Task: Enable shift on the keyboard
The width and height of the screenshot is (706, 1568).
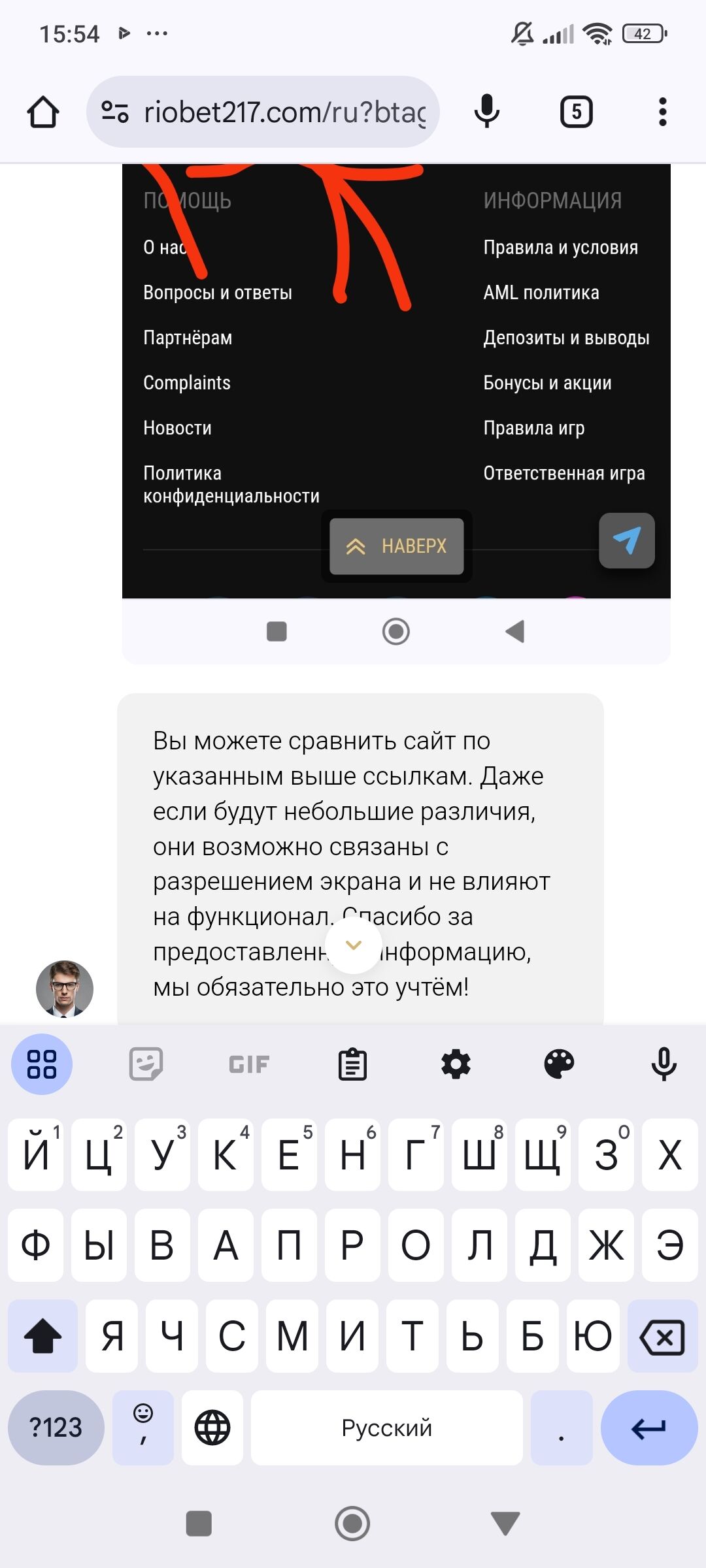Action: click(x=42, y=1336)
